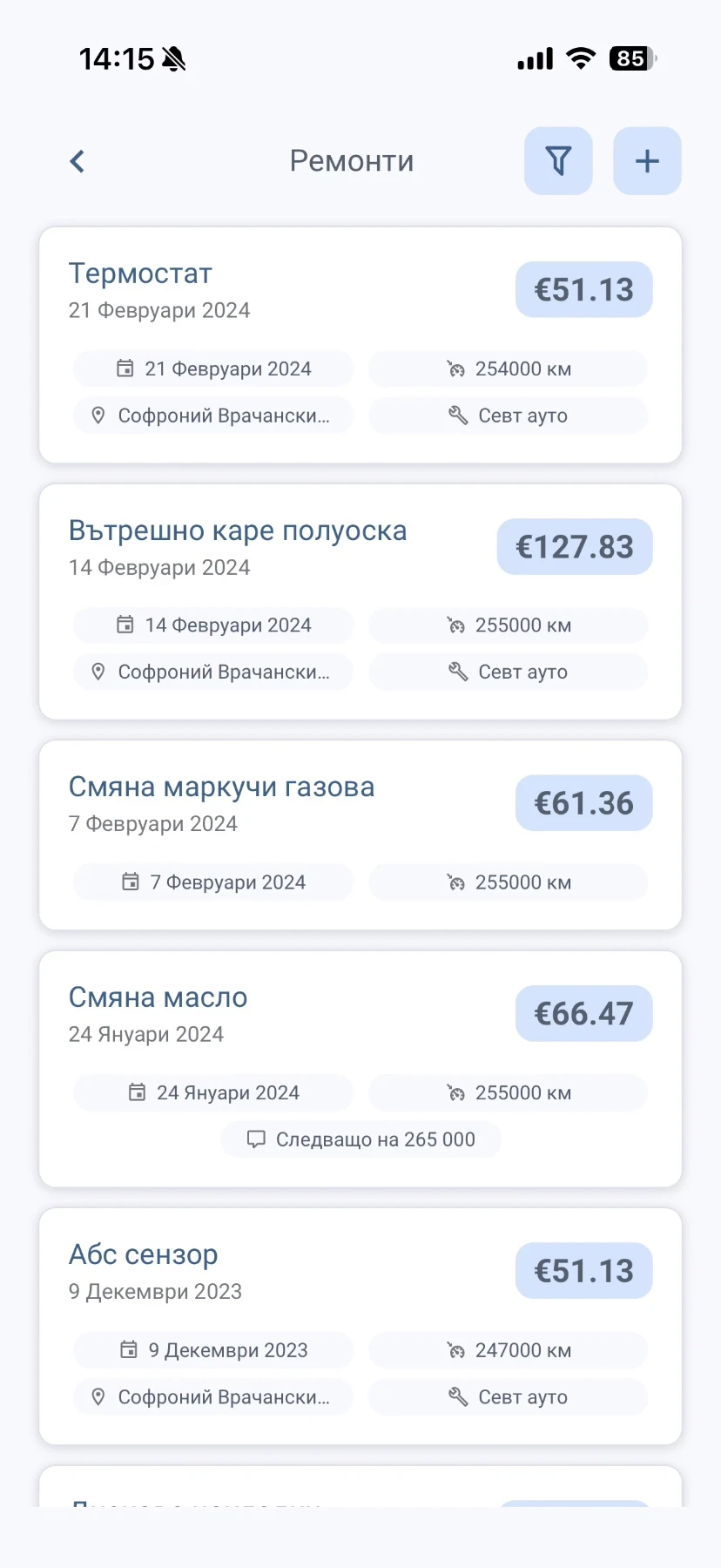Tap the plus icon to add a repair

click(x=646, y=160)
